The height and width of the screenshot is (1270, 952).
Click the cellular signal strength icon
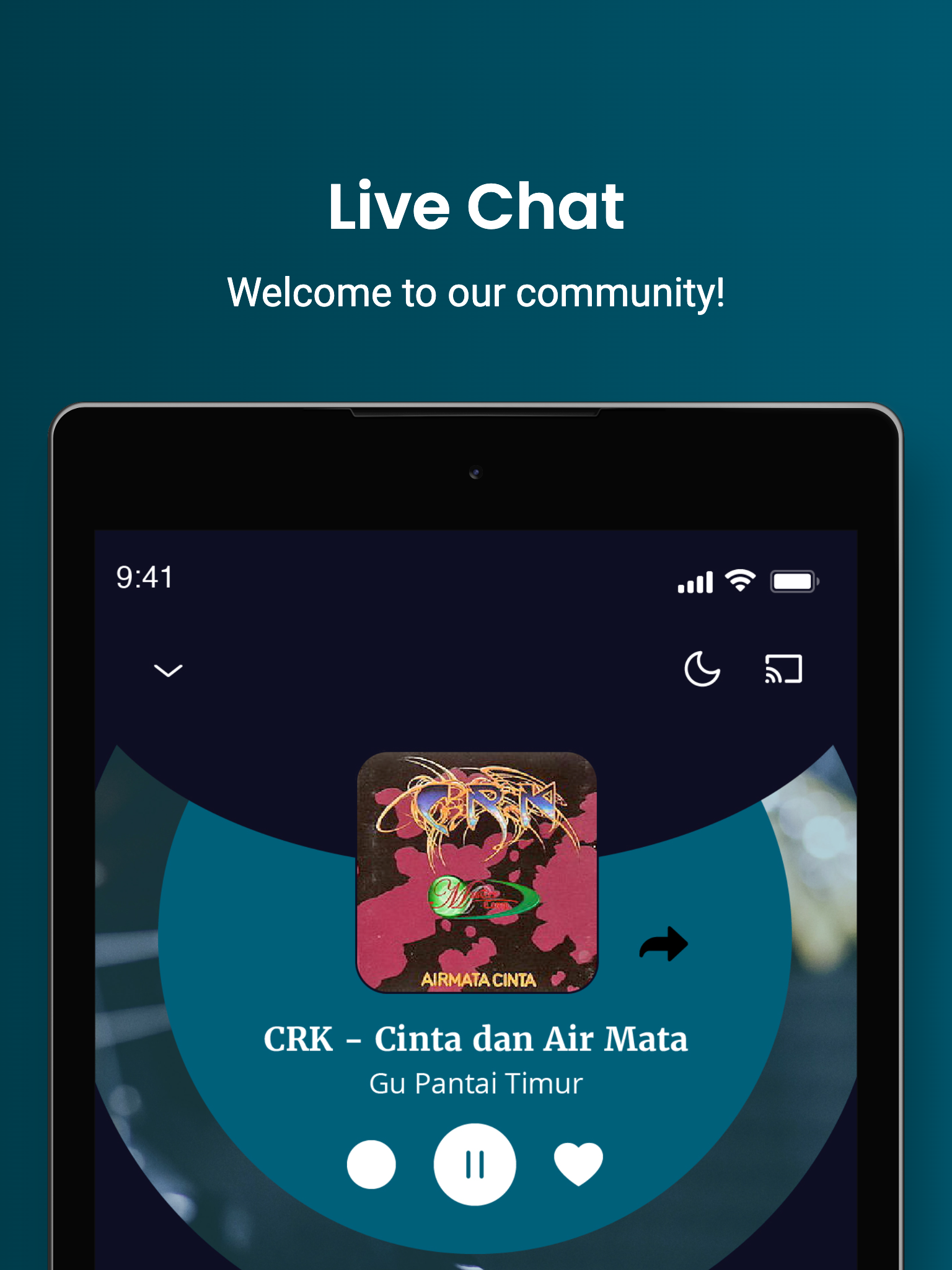tap(695, 581)
